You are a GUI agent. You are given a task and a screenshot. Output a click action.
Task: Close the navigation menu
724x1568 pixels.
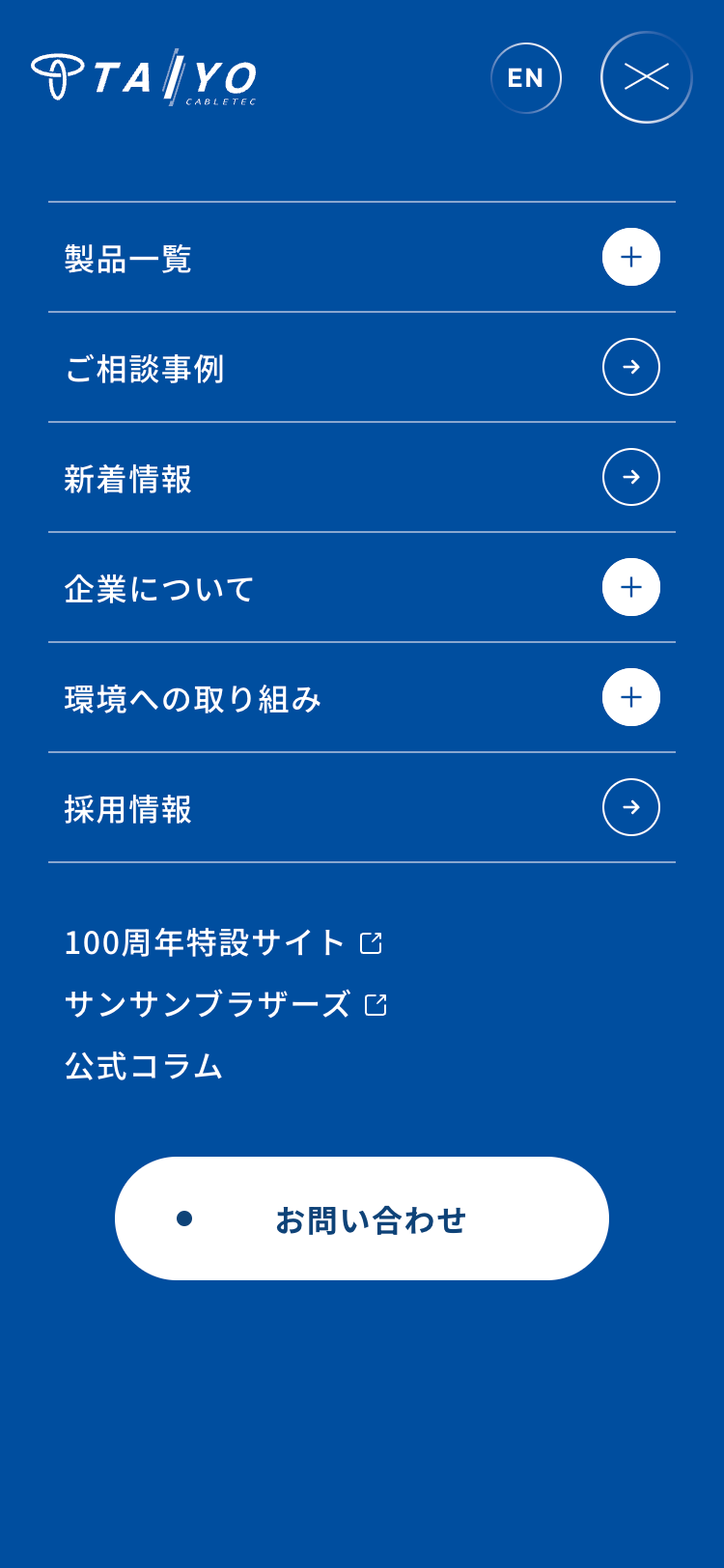tap(646, 77)
